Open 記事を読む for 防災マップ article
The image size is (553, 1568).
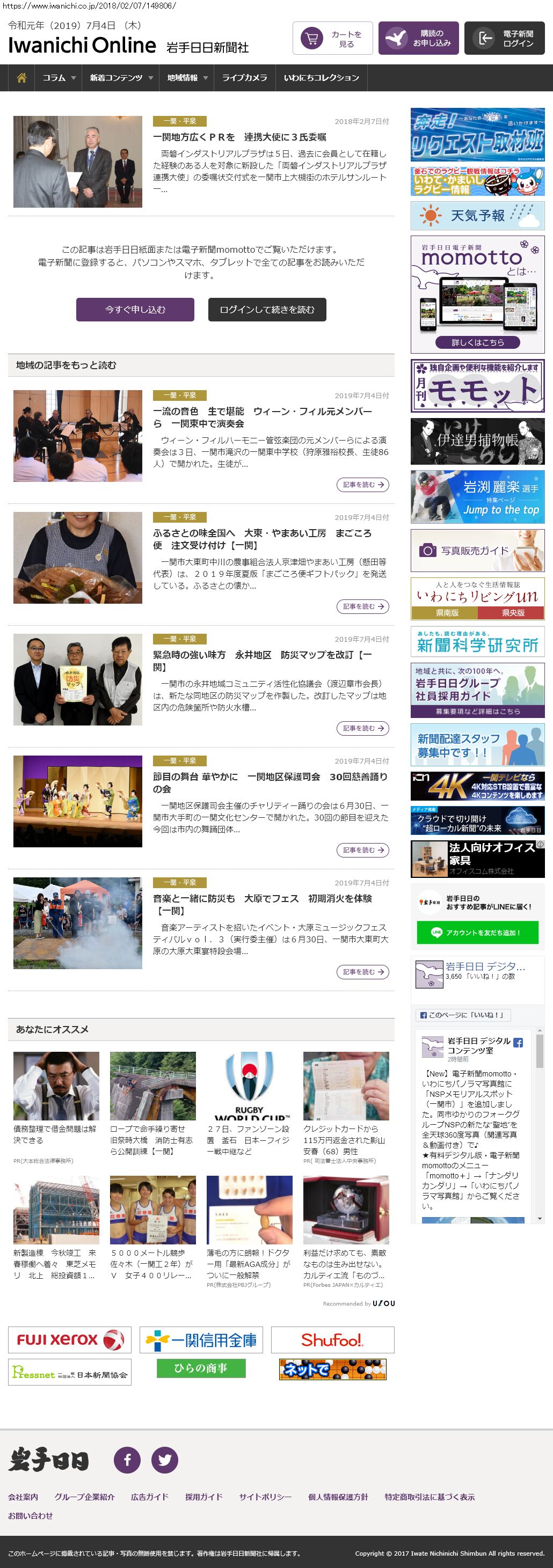(362, 728)
